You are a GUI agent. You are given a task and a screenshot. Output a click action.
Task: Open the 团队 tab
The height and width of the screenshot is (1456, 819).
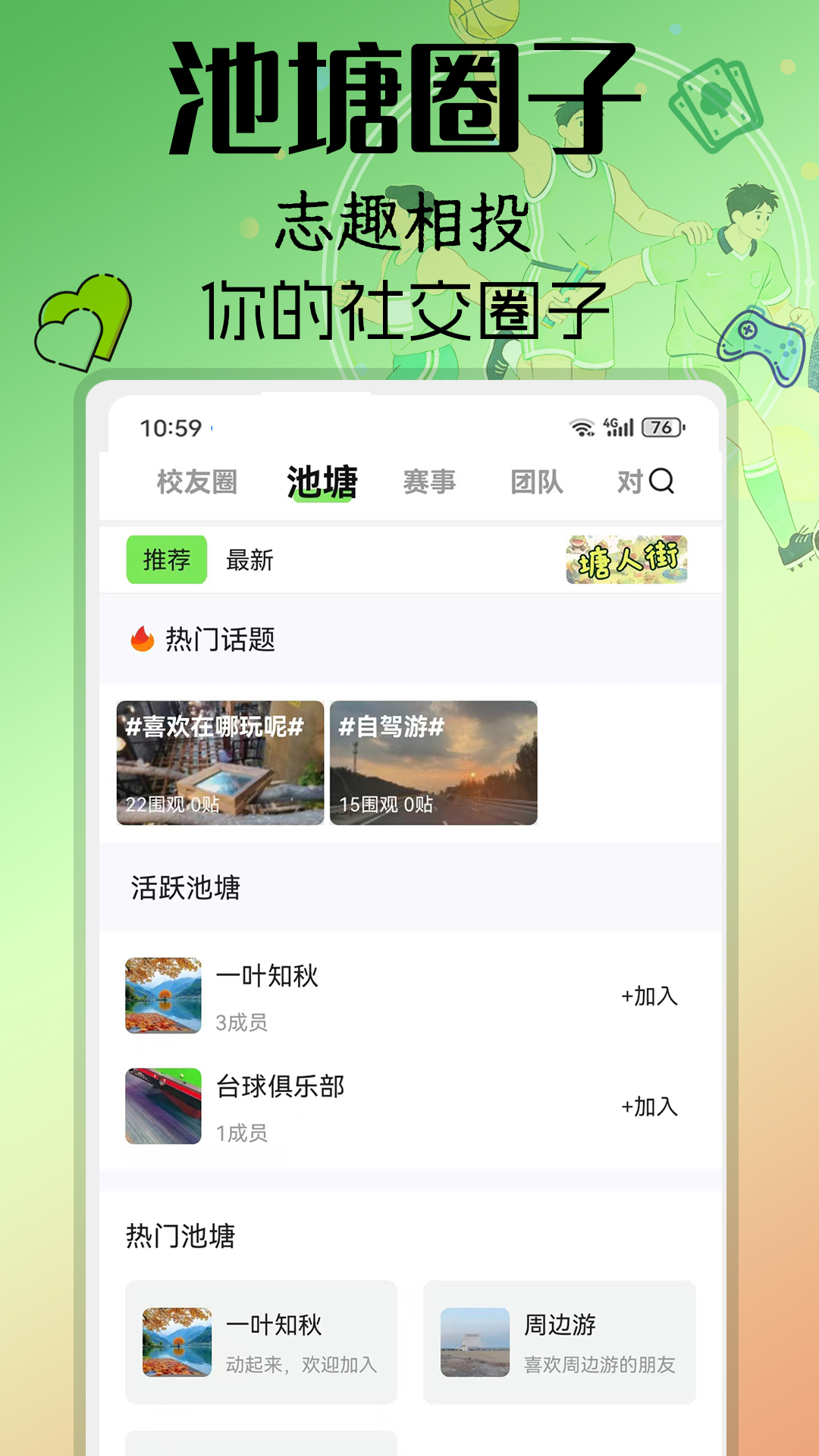point(537,482)
